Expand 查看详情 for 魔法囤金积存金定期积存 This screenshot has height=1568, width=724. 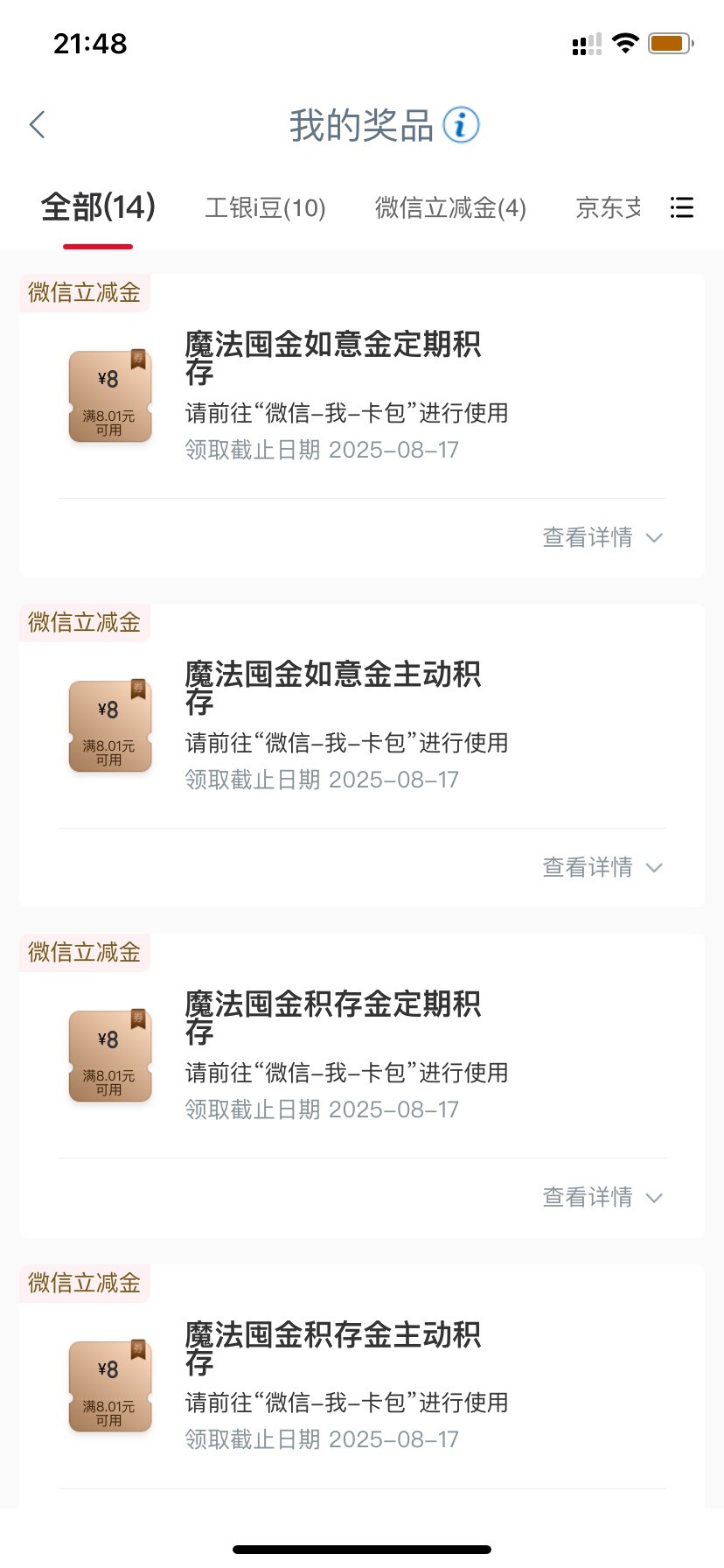click(602, 1197)
